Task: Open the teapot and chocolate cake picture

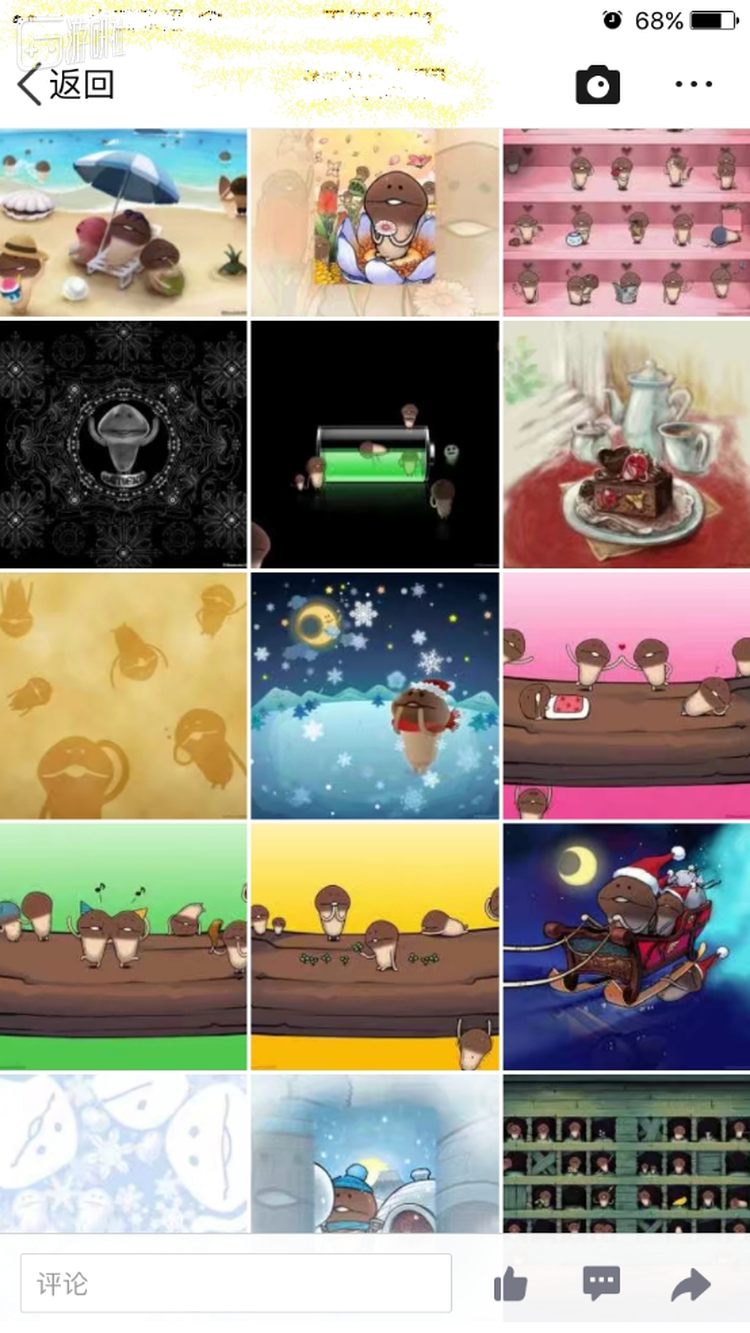Action: [626, 444]
